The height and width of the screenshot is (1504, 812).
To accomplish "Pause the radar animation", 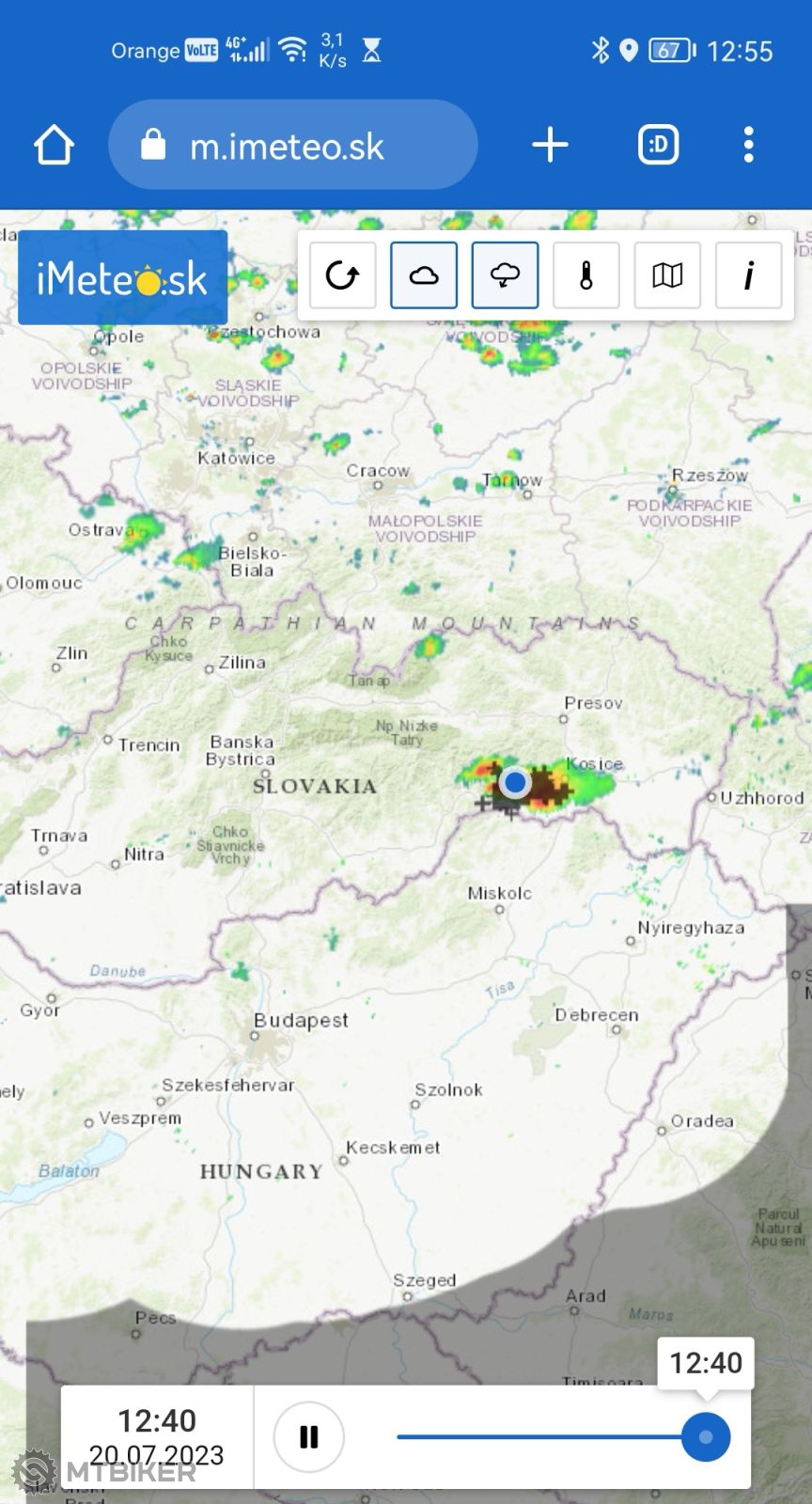I will pos(308,1436).
